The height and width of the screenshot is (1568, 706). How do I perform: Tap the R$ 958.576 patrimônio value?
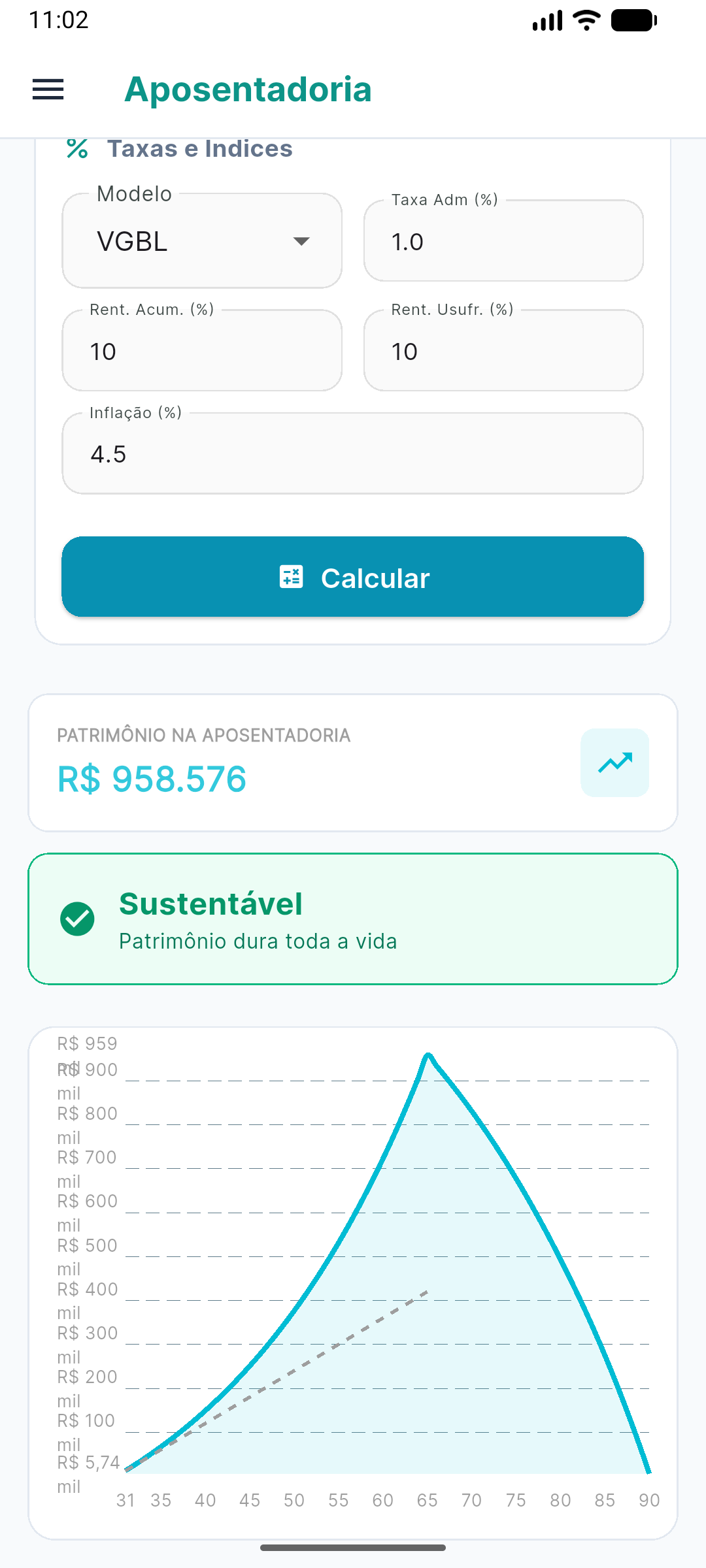(x=151, y=779)
